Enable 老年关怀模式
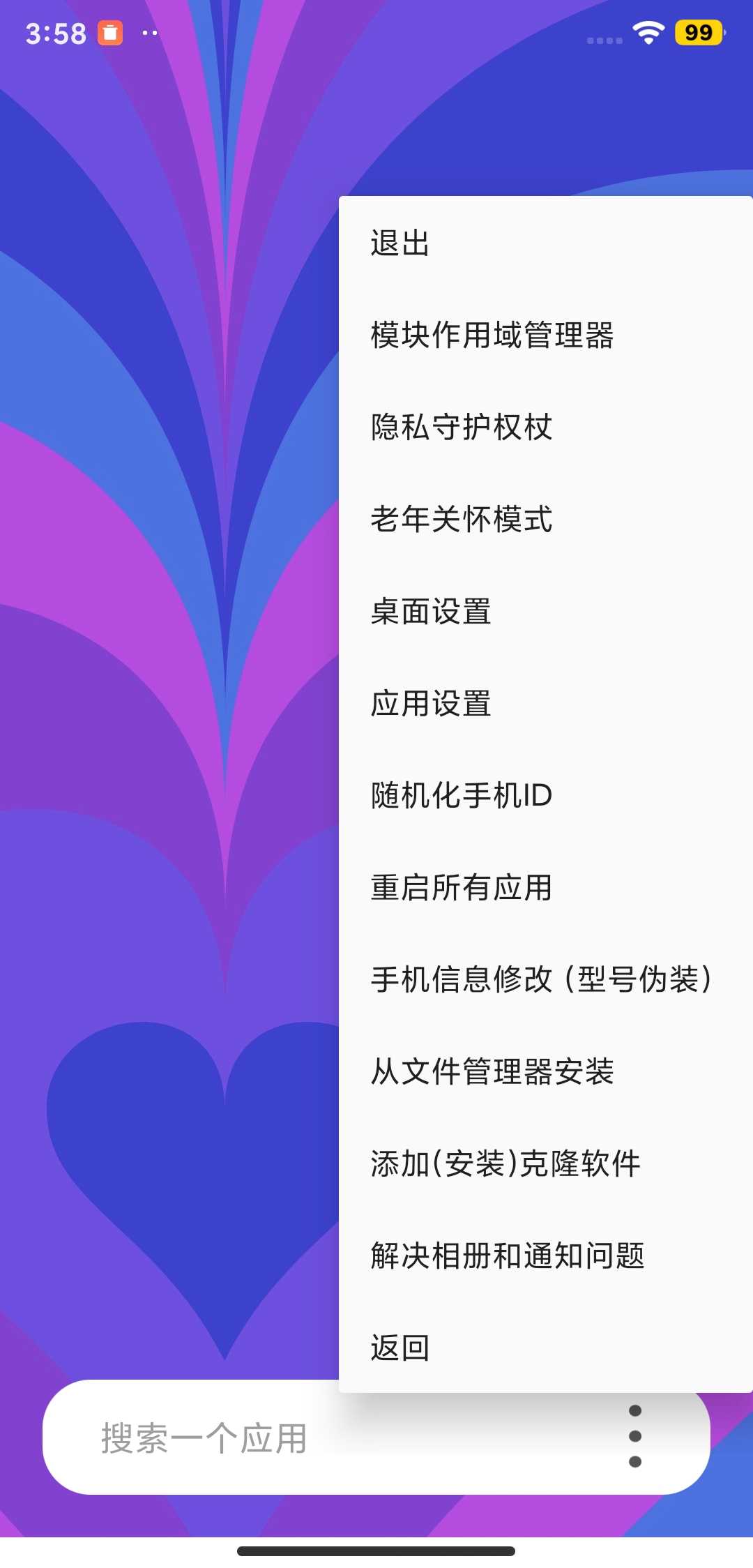753x1568 pixels. (462, 520)
